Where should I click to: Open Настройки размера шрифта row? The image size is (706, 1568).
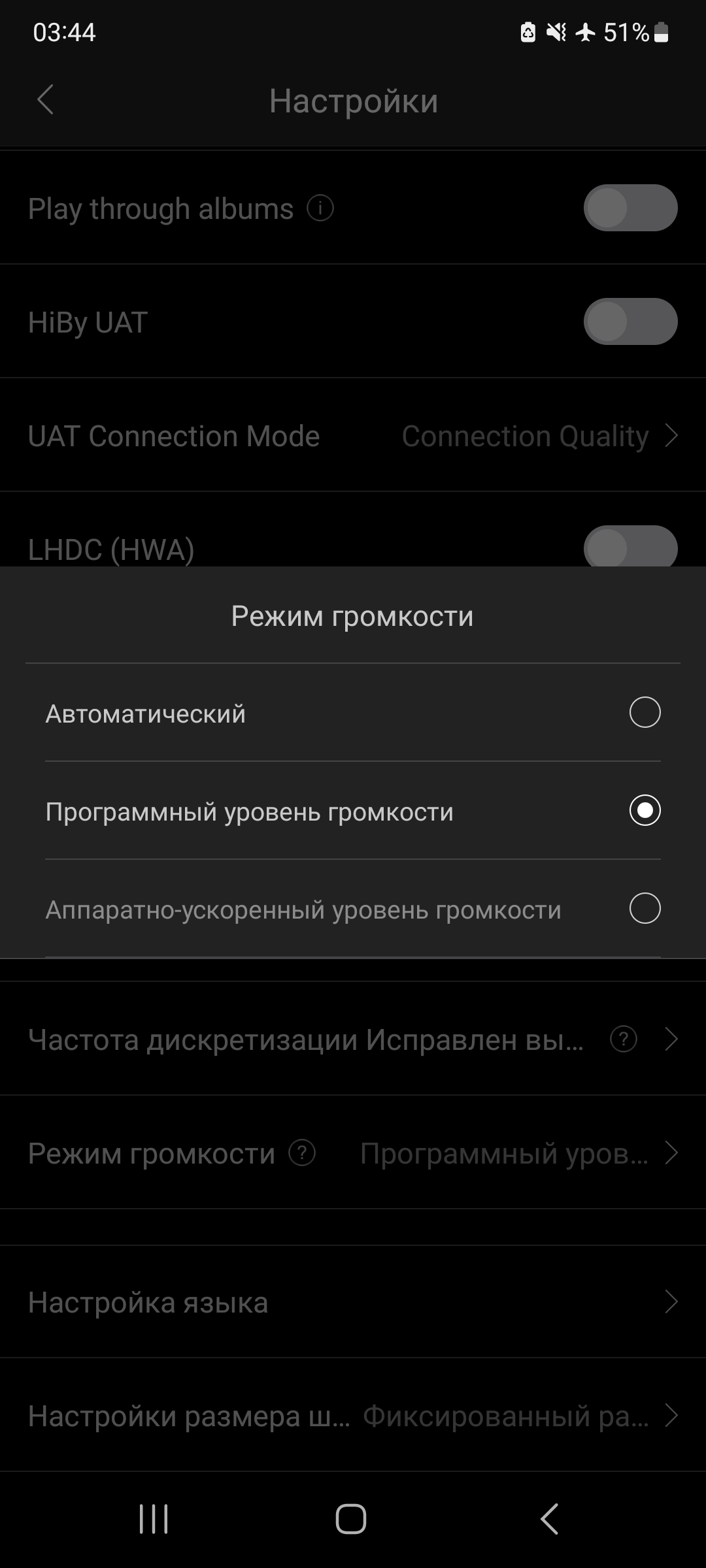point(353,1416)
